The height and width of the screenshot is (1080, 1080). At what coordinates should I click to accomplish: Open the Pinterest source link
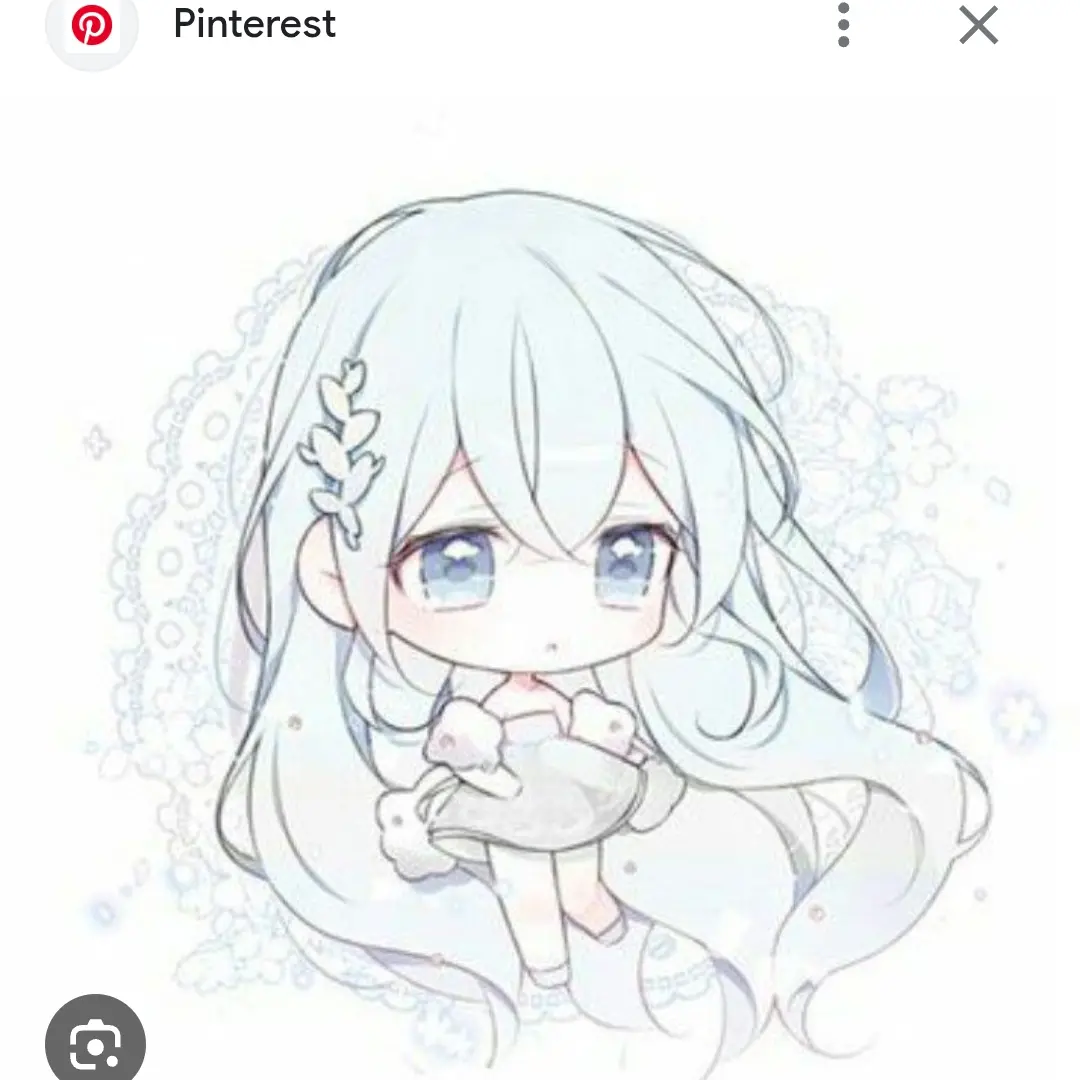(254, 24)
